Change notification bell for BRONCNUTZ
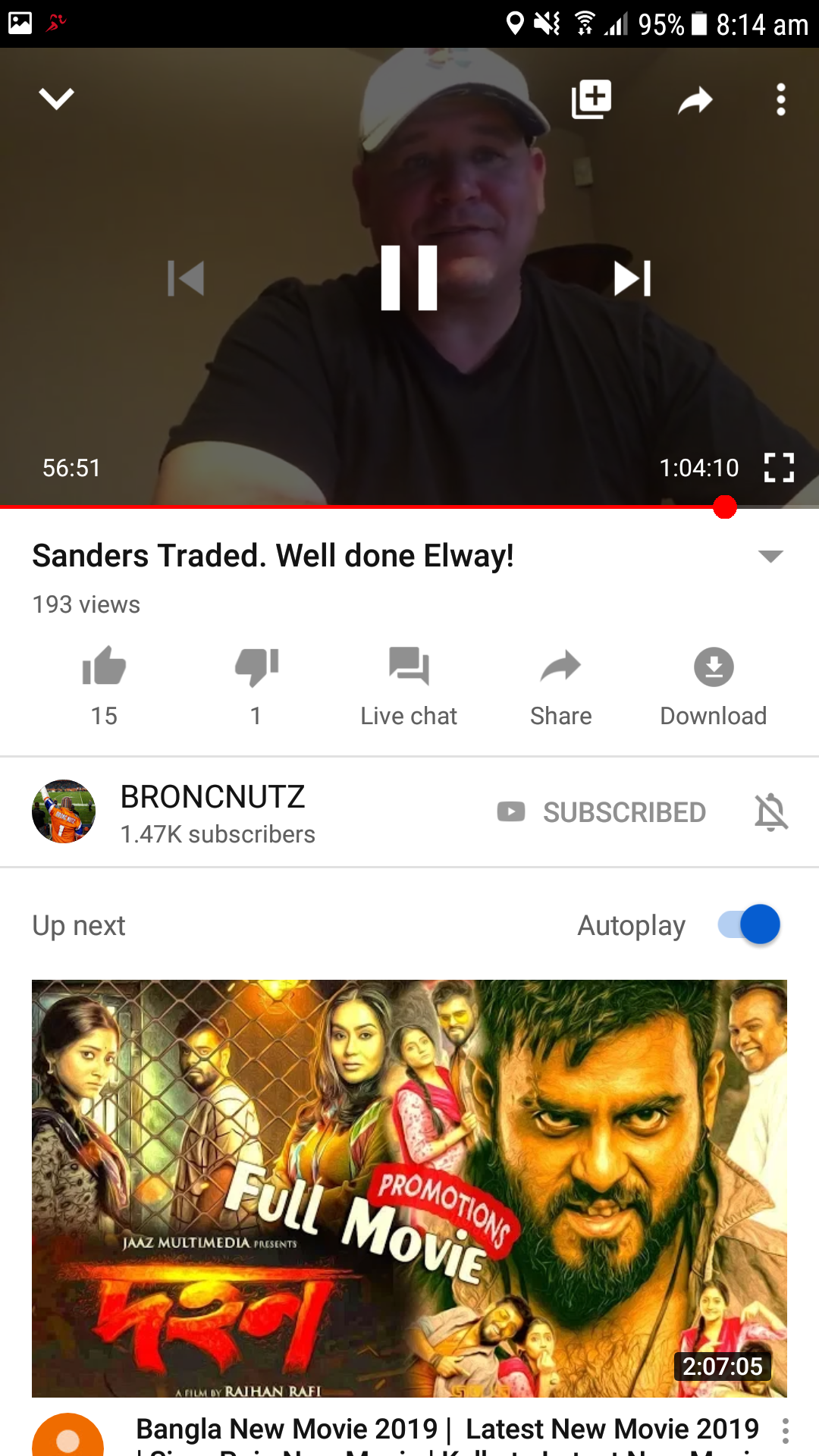Image resolution: width=819 pixels, height=1456 pixels. coord(771,812)
